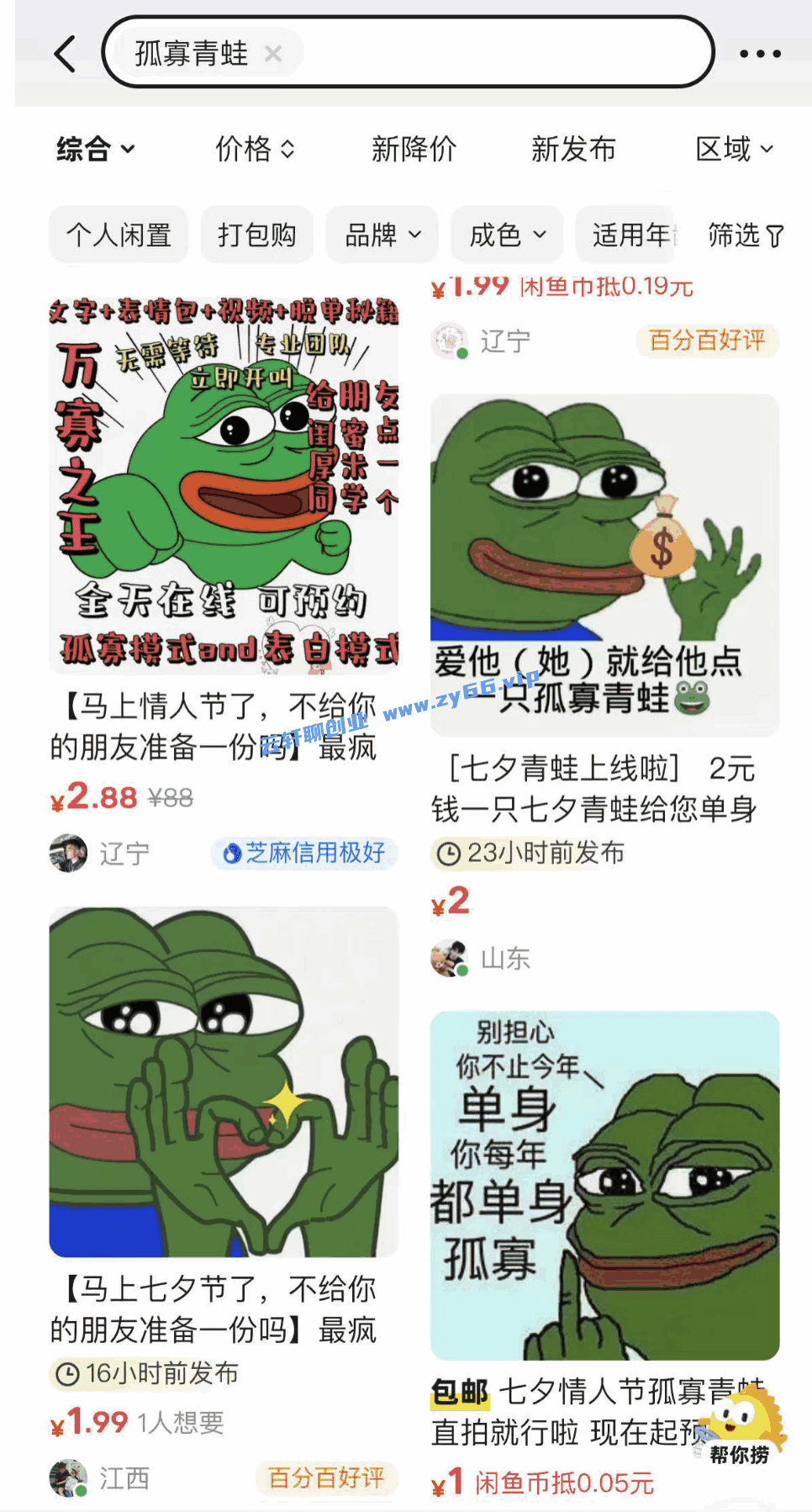
Task: Go back using the back arrow
Action: tap(66, 54)
